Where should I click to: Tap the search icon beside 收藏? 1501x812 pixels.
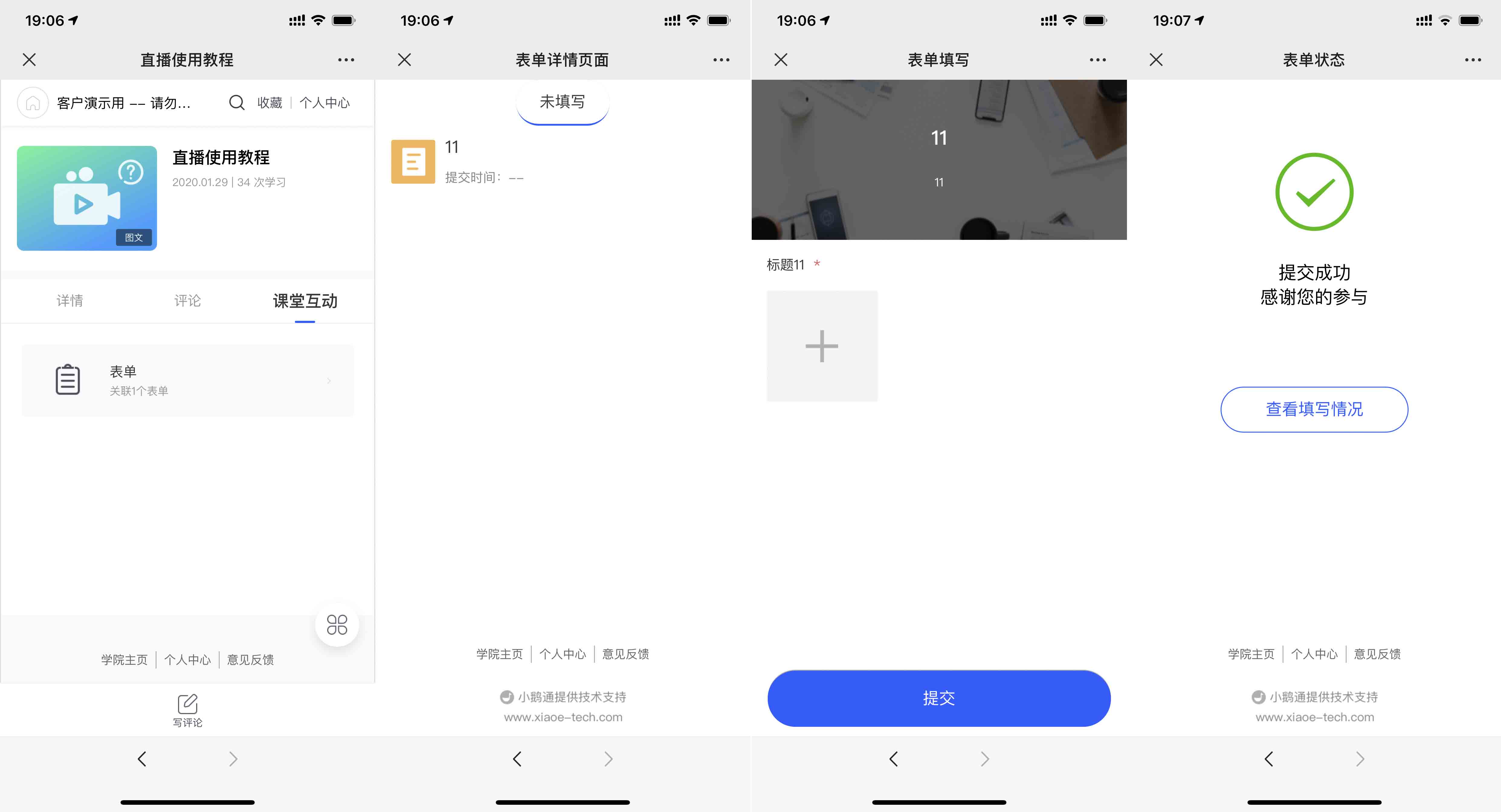237,102
